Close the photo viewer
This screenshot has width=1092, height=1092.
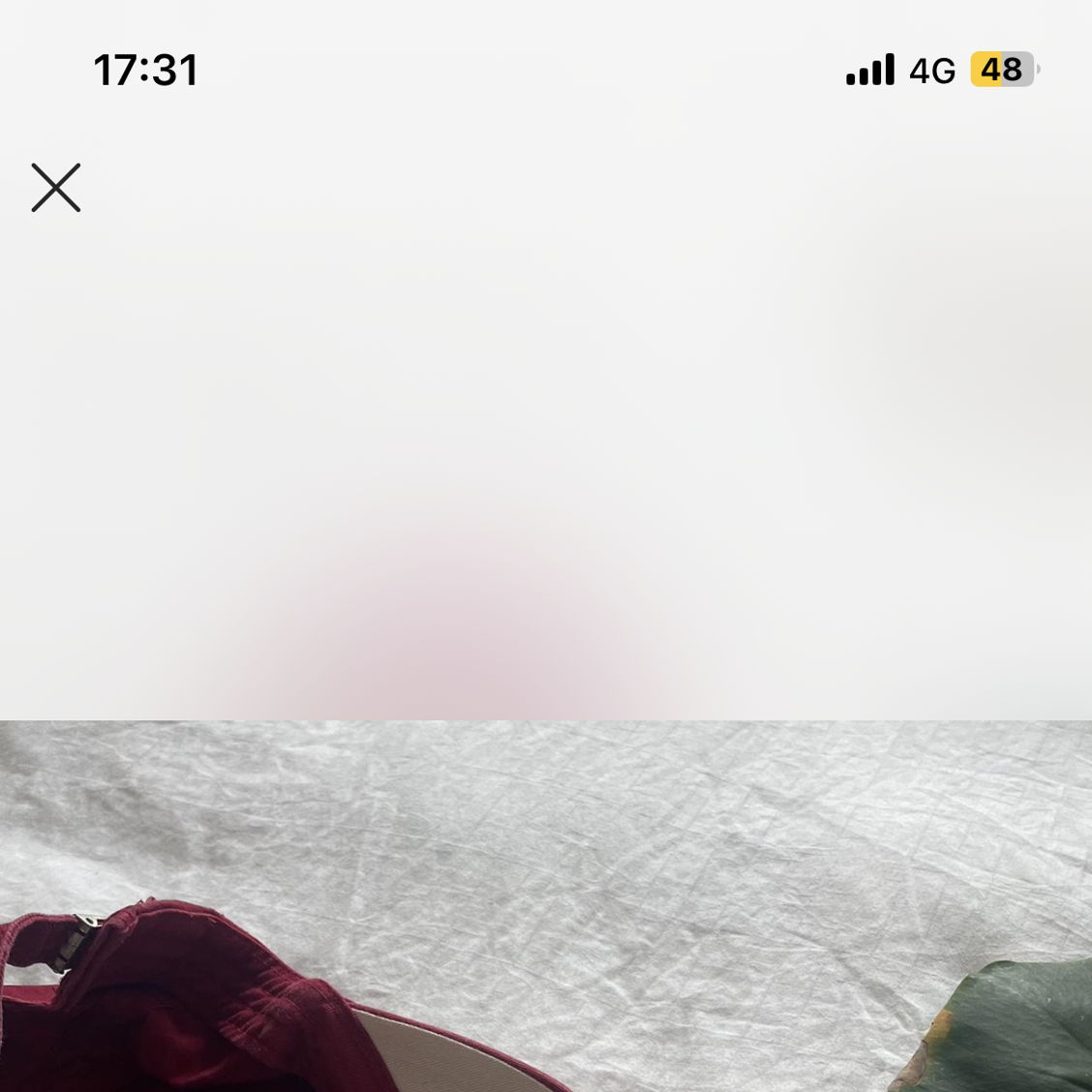click(56, 188)
